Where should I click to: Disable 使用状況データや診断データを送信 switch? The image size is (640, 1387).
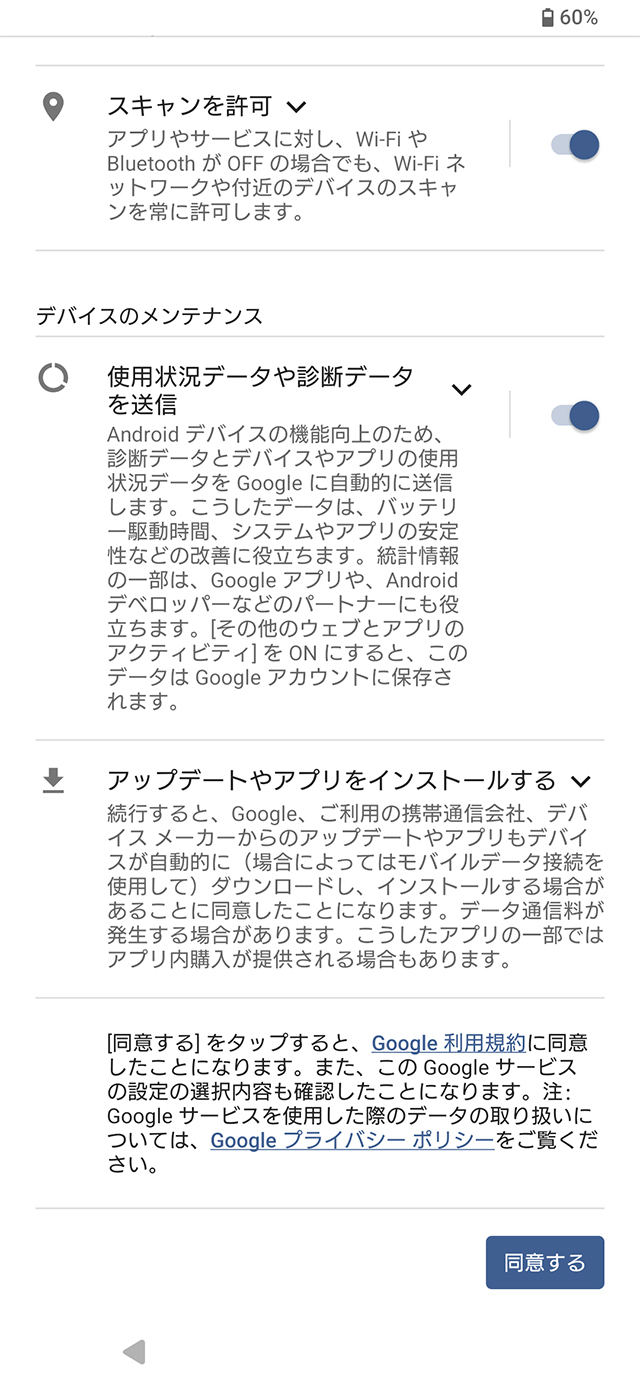point(575,414)
